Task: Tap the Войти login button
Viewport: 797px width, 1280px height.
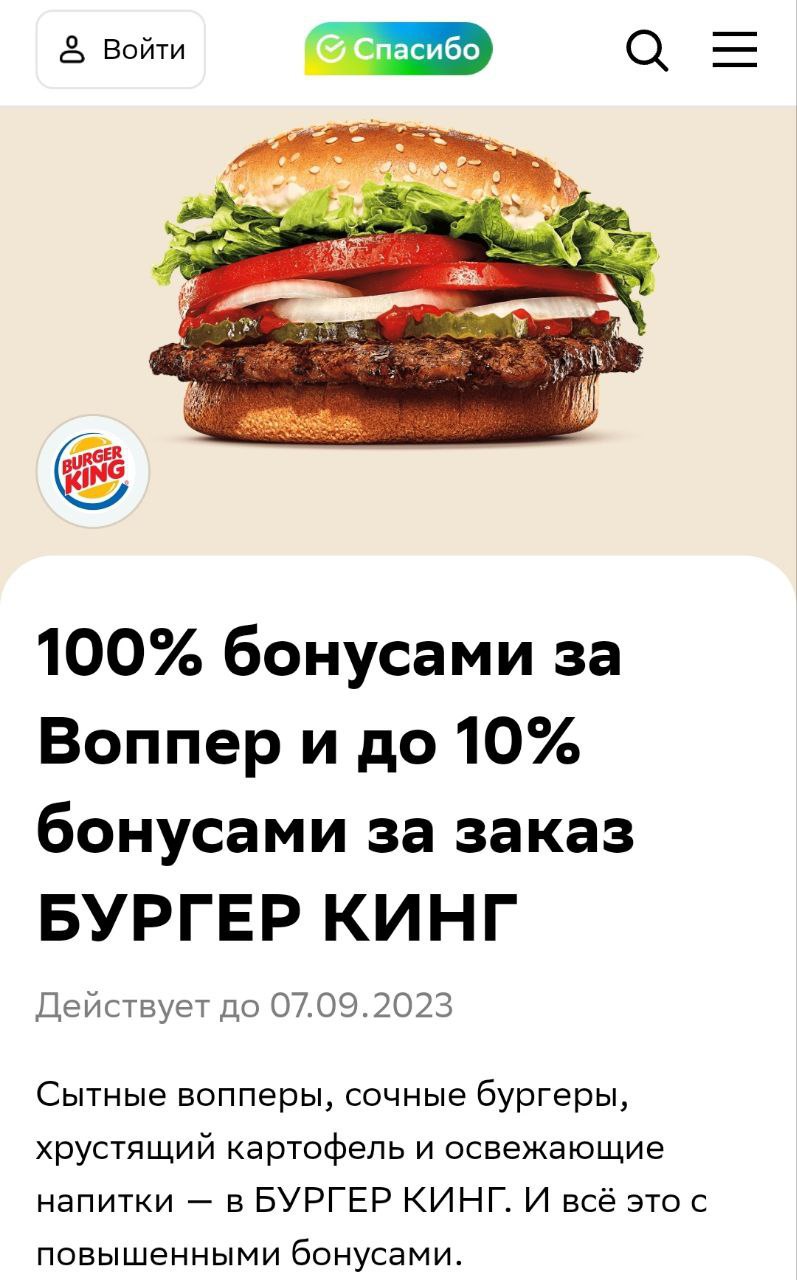Action: (x=121, y=50)
